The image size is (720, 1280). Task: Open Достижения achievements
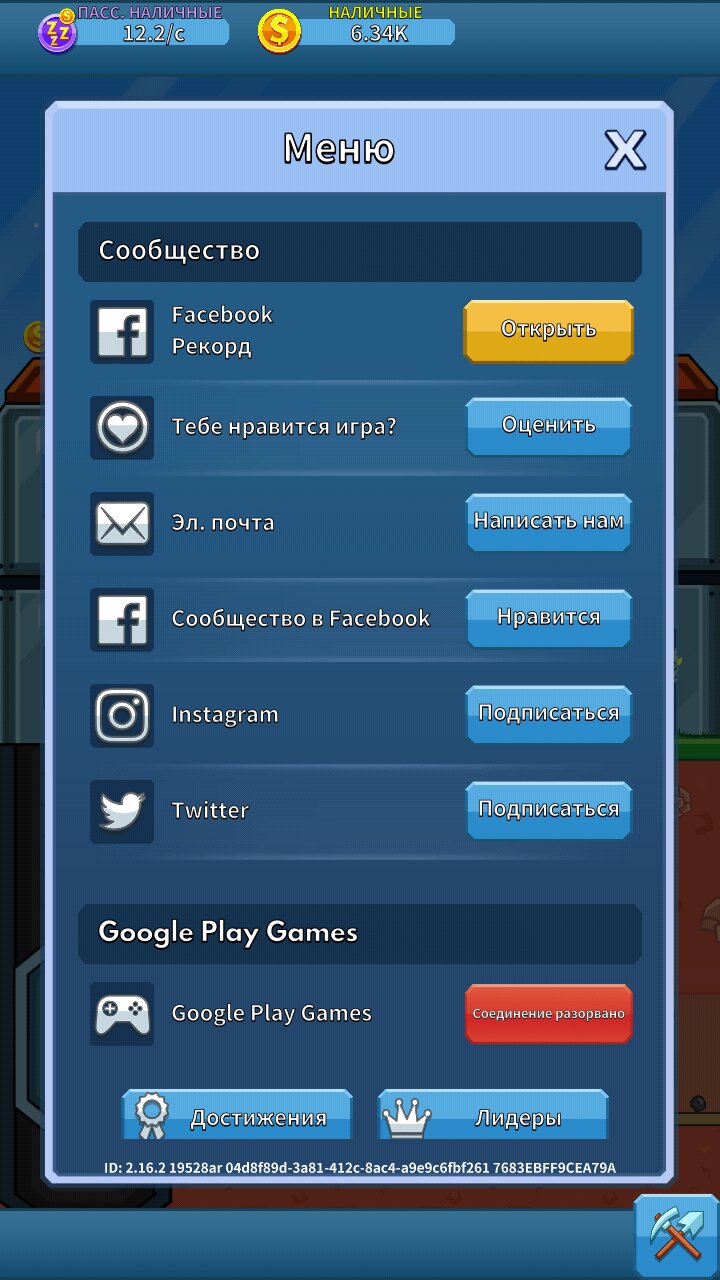click(x=237, y=1116)
